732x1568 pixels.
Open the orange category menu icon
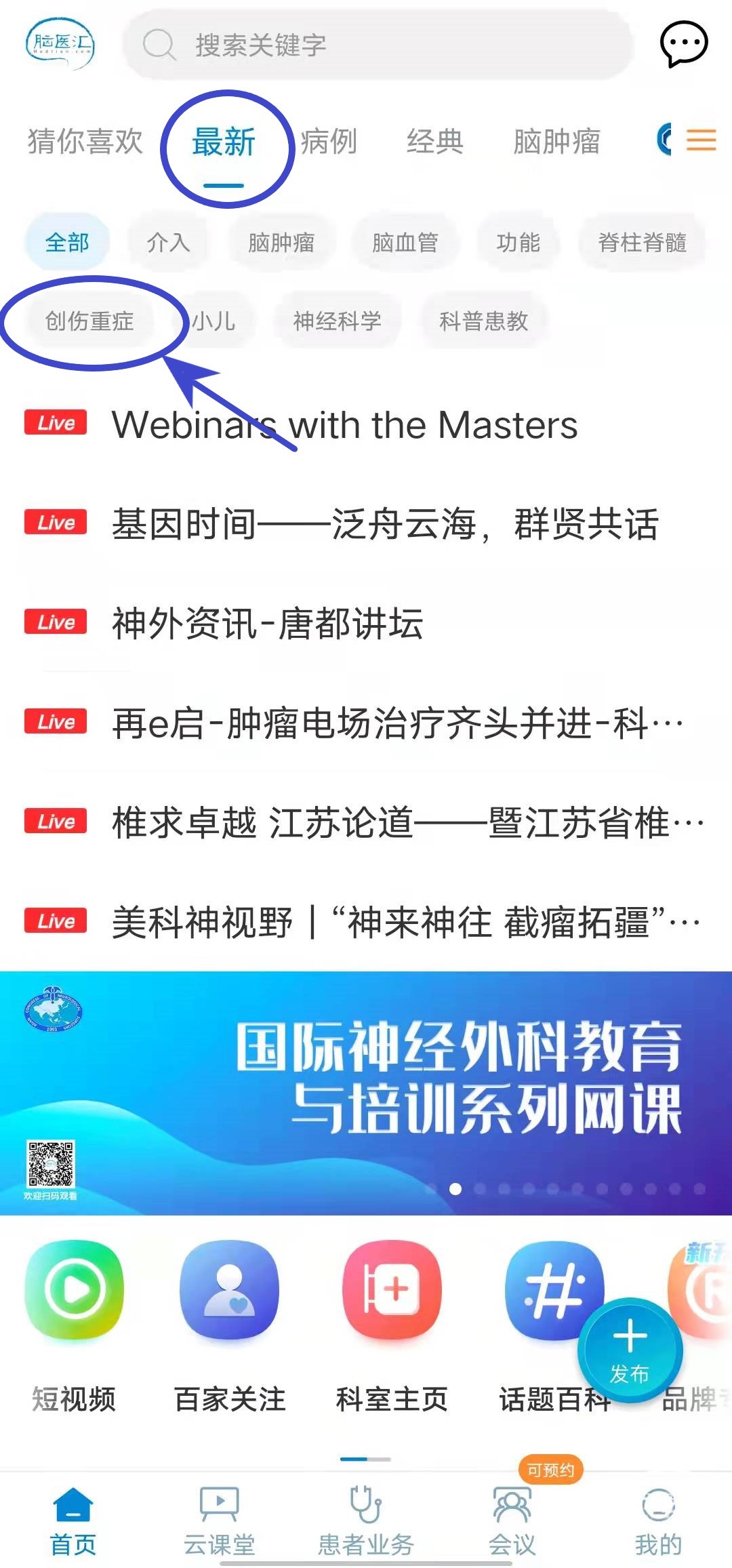(701, 140)
